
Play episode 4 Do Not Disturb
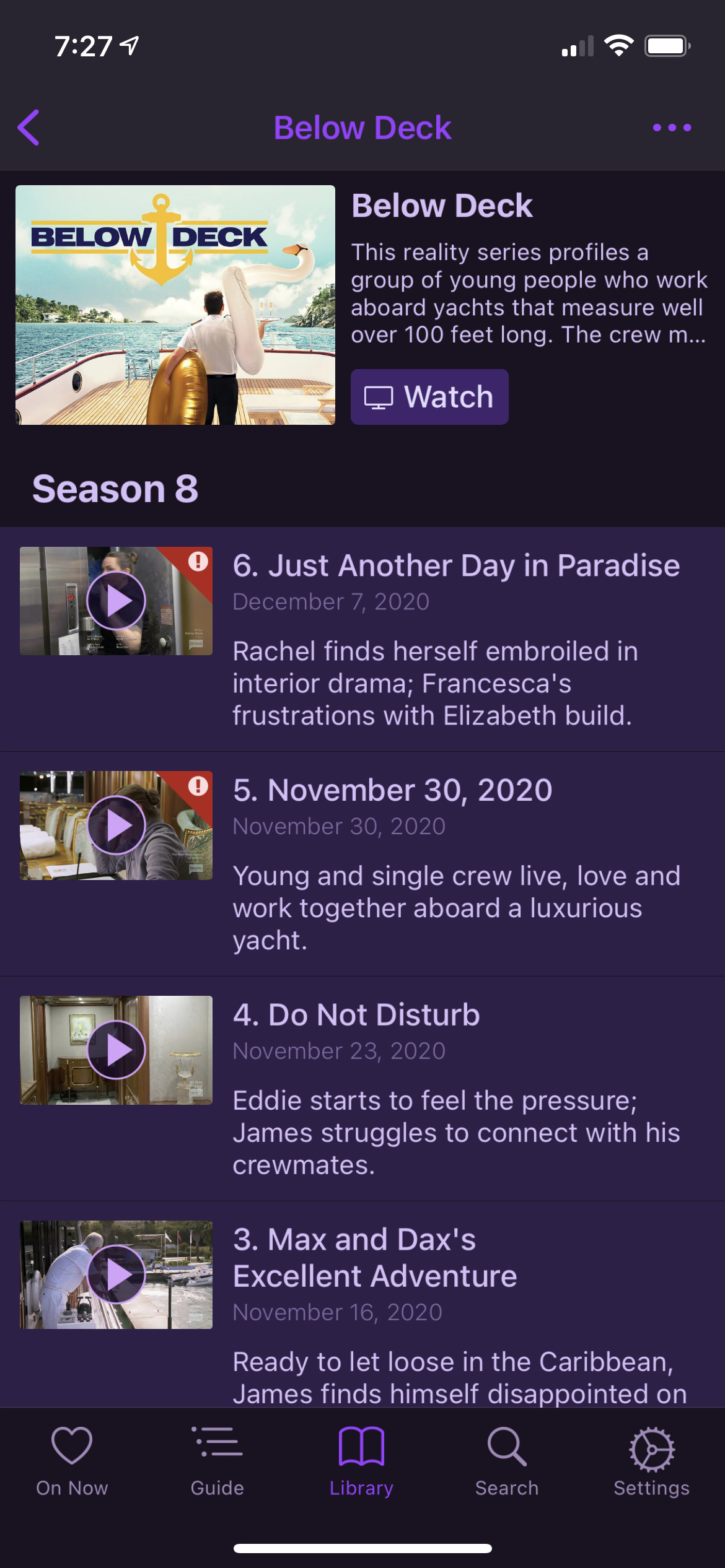coord(116,1050)
